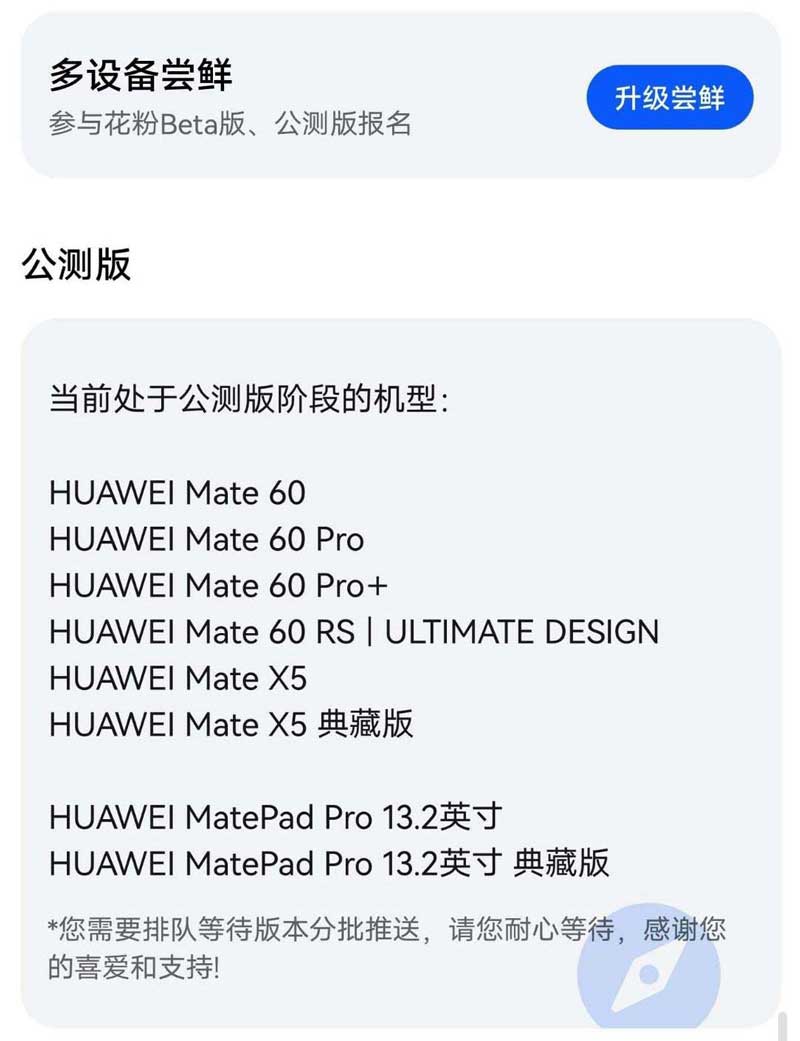
Task: Tap the 升级尝鲜 button
Action: point(669,98)
